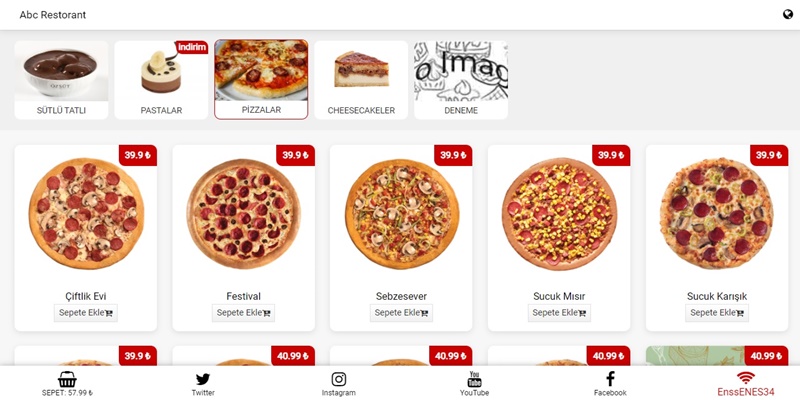
Task: Select the Sütlü Tatlı category
Action: click(x=61, y=80)
